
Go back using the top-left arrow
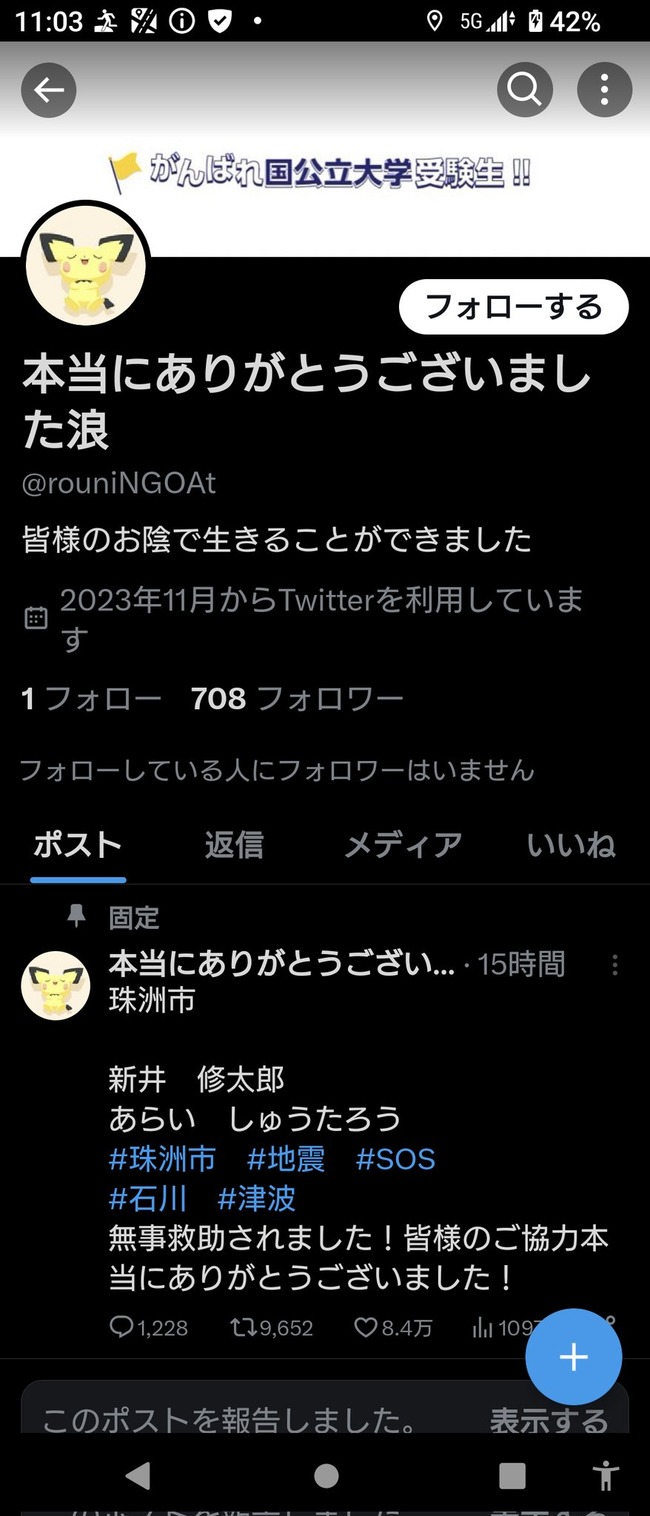click(x=48, y=91)
